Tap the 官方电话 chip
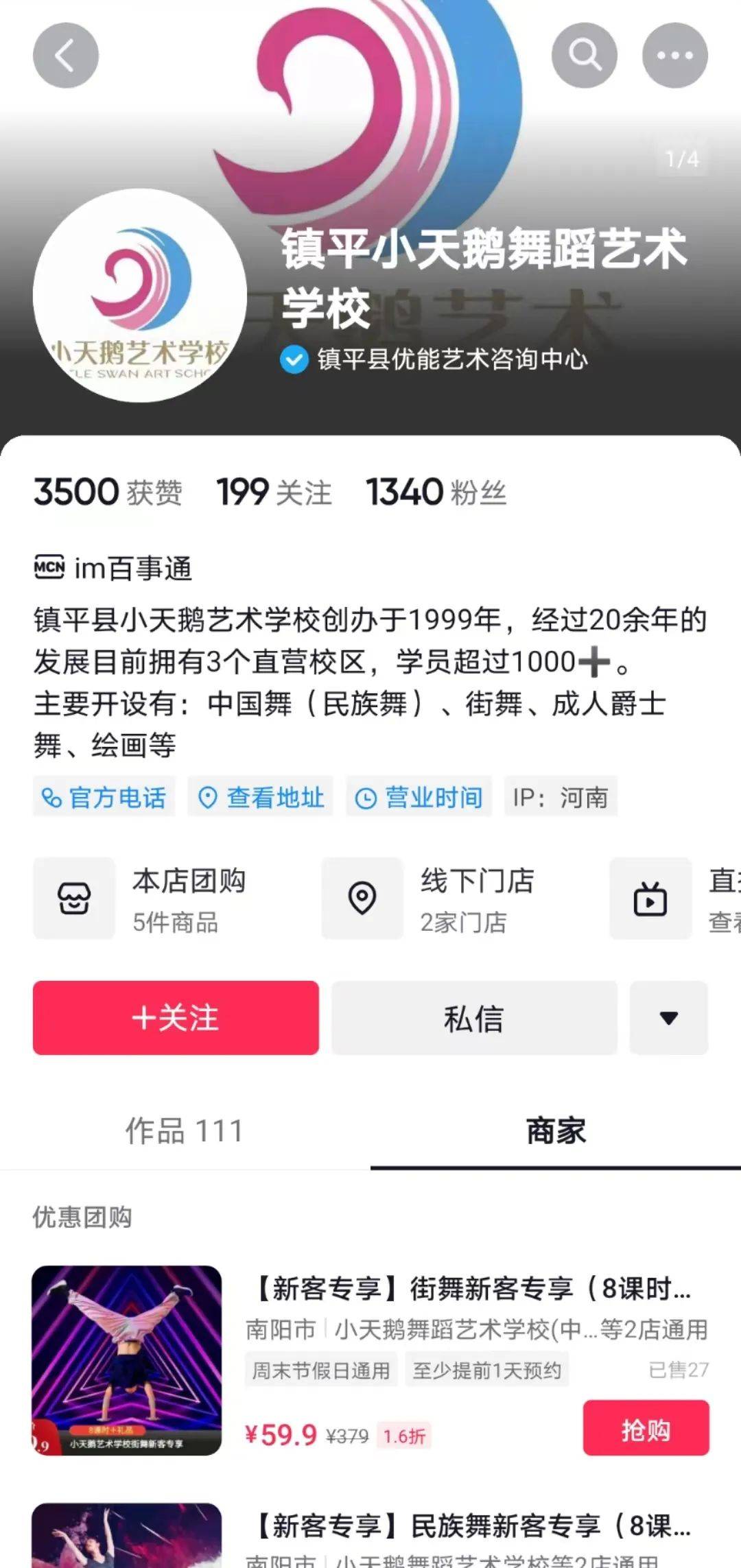Image resolution: width=741 pixels, height=1568 pixels. 104,797
